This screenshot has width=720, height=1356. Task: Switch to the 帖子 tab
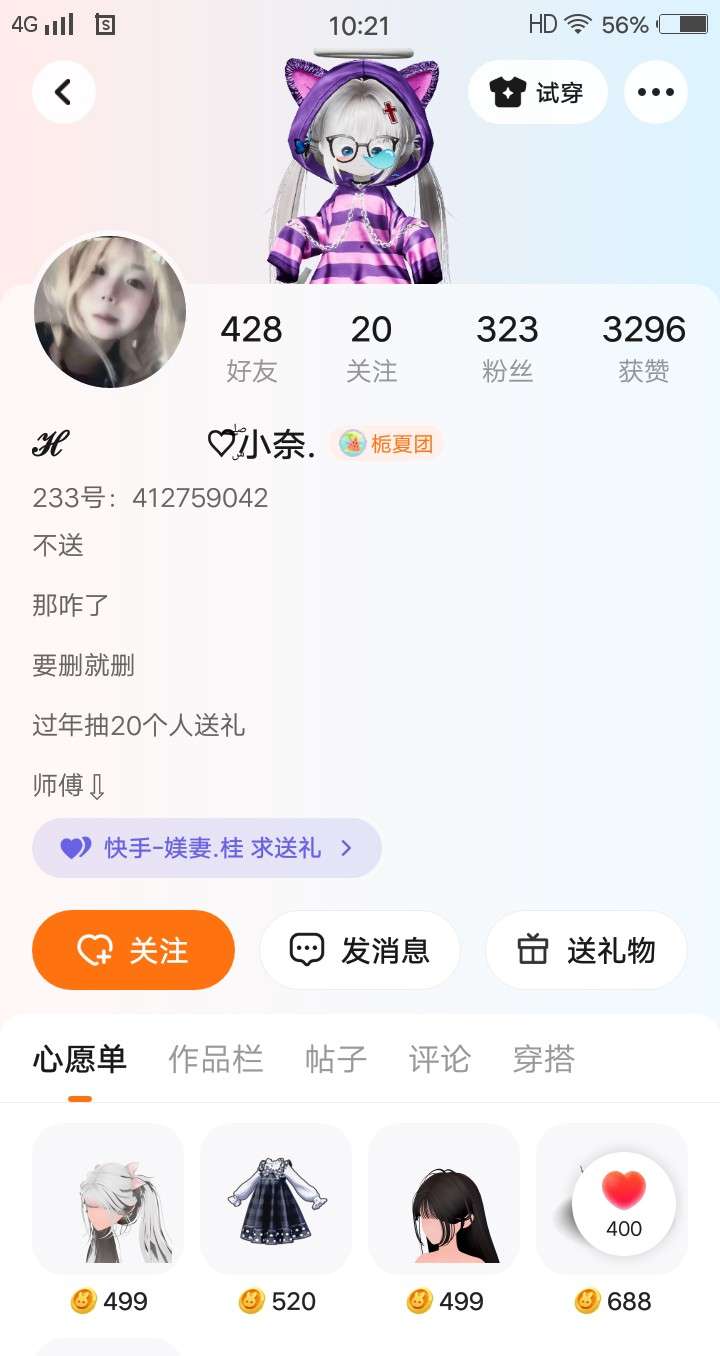[x=336, y=1059]
